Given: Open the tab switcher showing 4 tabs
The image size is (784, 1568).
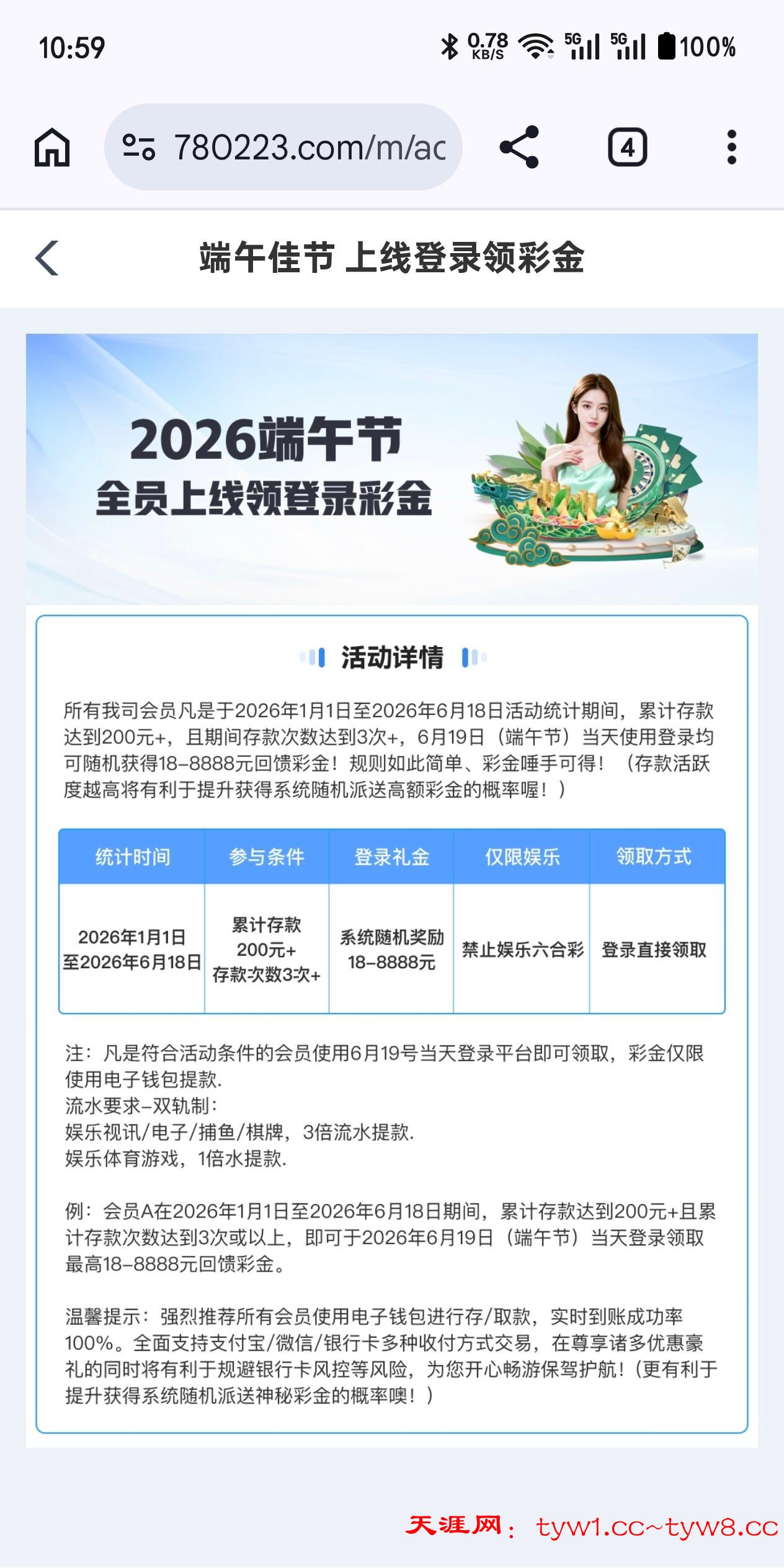Looking at the screenshot, I should (x=627, y=148).
